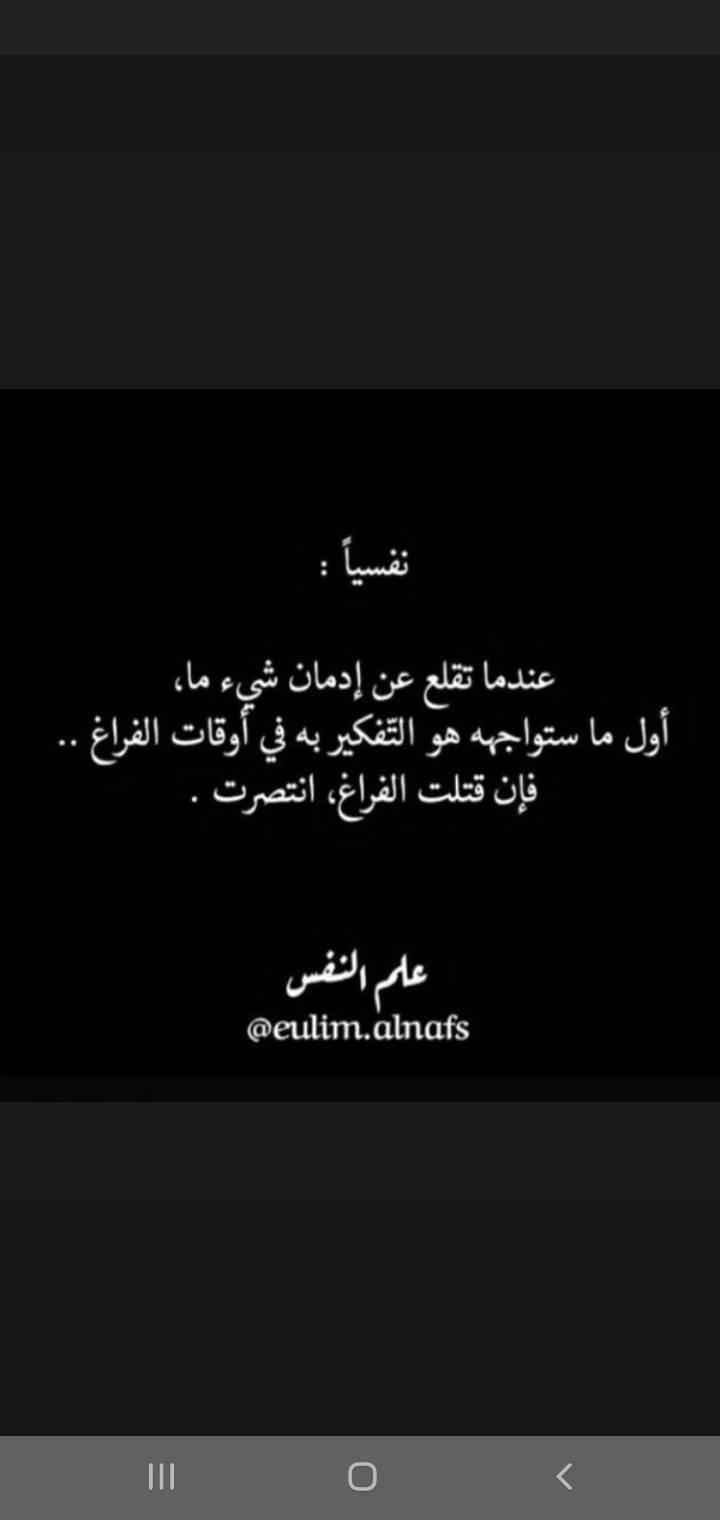This screenshot has width=720, height=1520.
Task: Go back using the system back arrow
Action: point(564,1476)
